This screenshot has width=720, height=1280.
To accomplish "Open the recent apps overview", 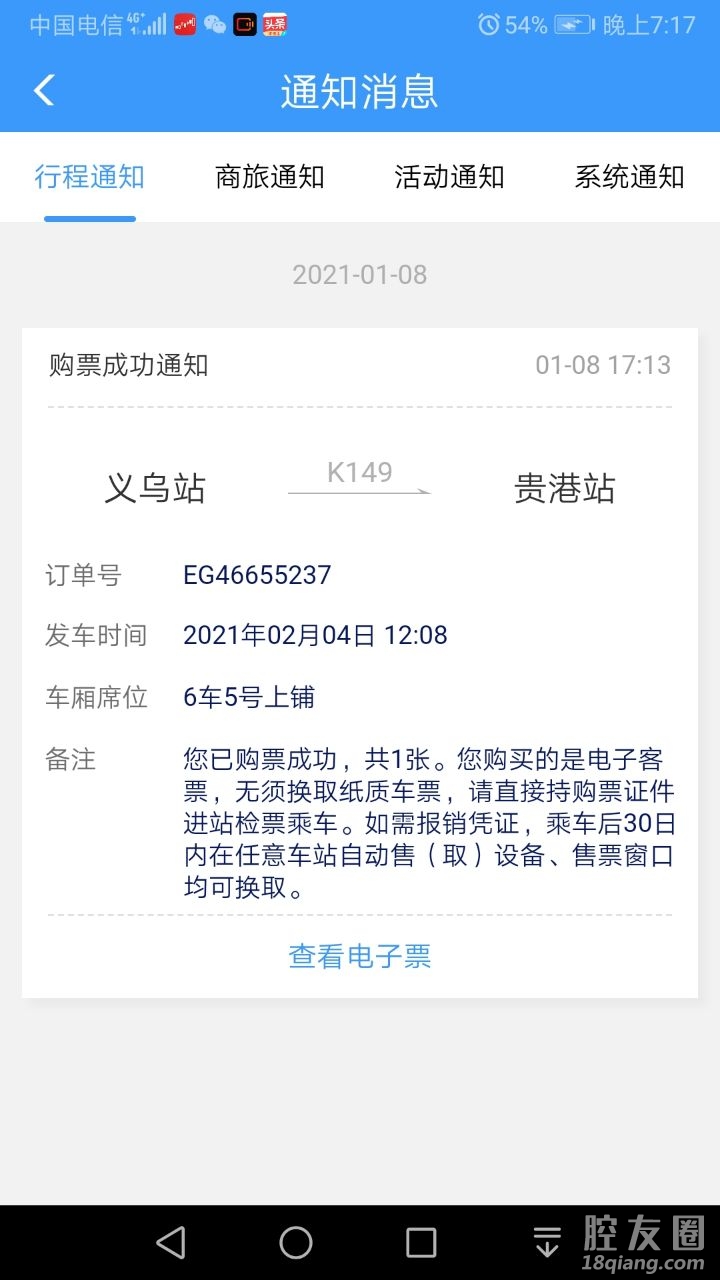I will pyautogui.click(x=421, y=1242).
